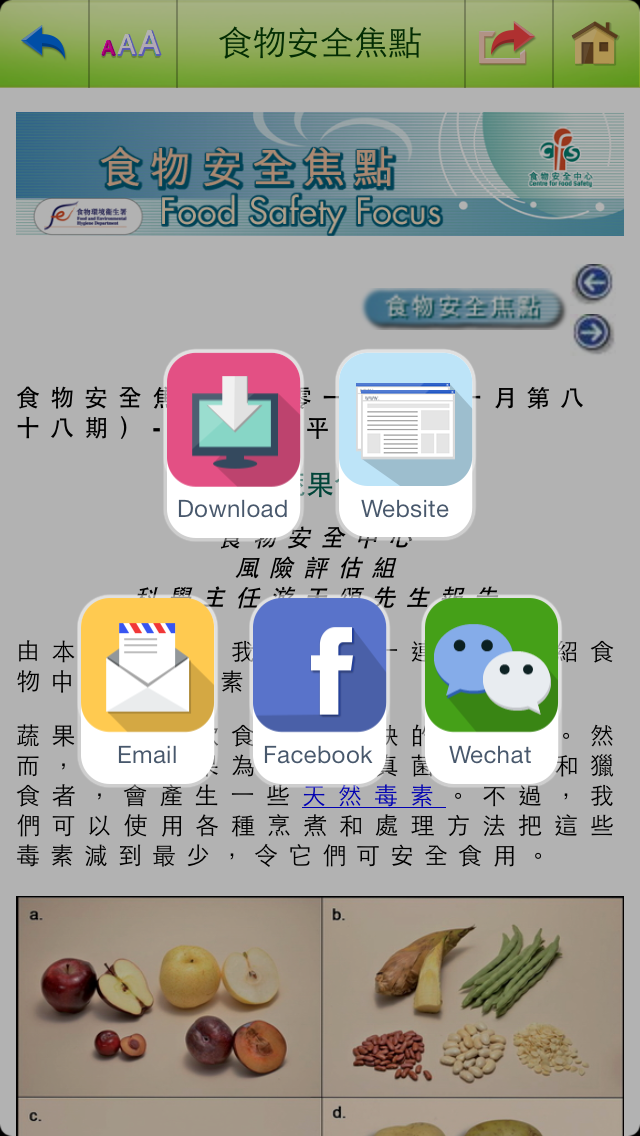Return to the home screen via the house icon

tap(595, 44)
